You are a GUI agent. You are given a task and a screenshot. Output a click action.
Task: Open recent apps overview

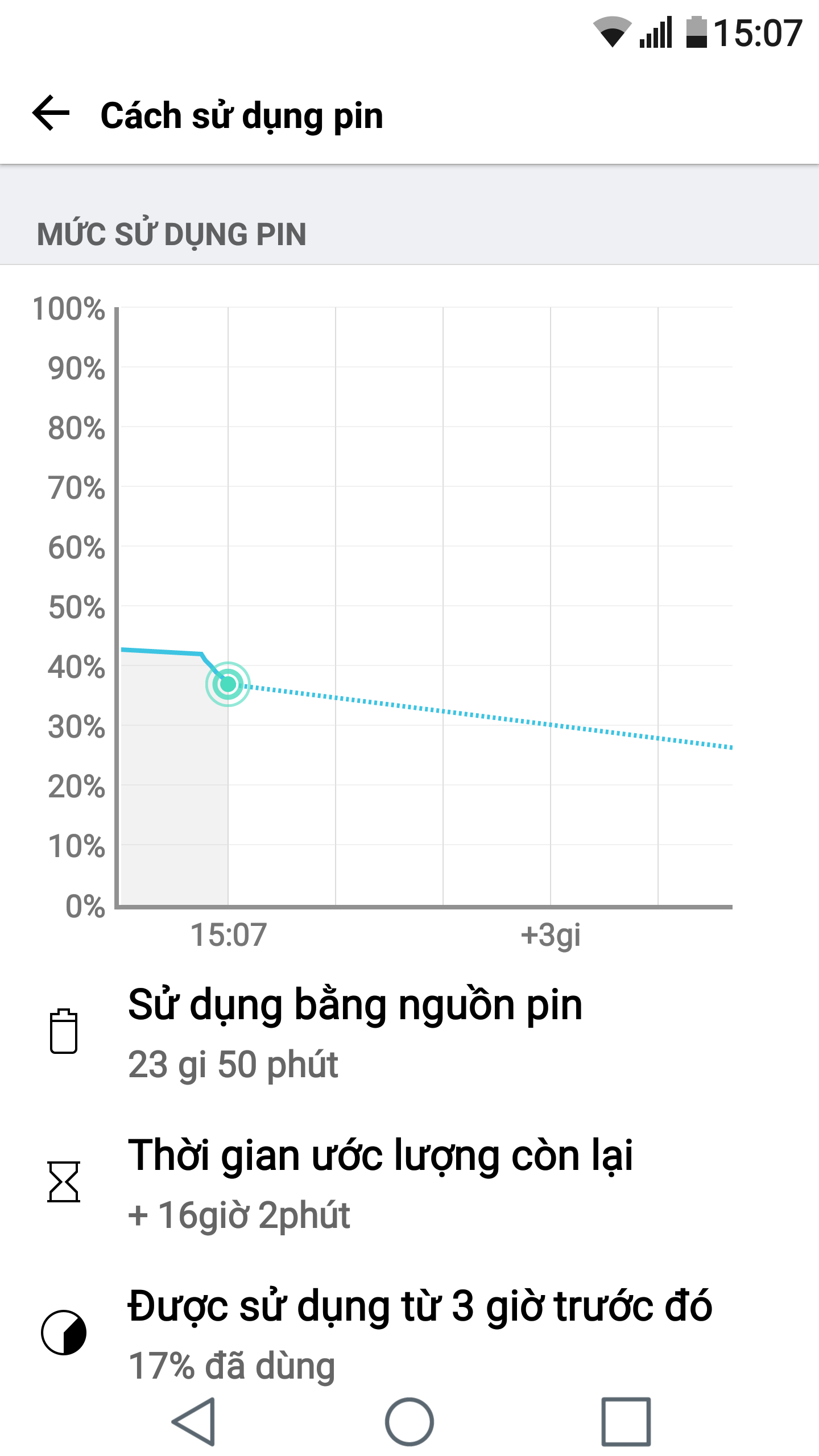tap(626, 1421)
